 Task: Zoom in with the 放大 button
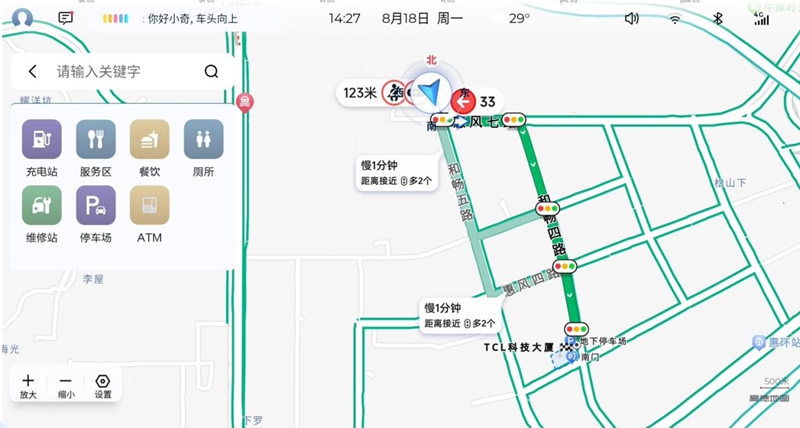click(x=28, y=385)
